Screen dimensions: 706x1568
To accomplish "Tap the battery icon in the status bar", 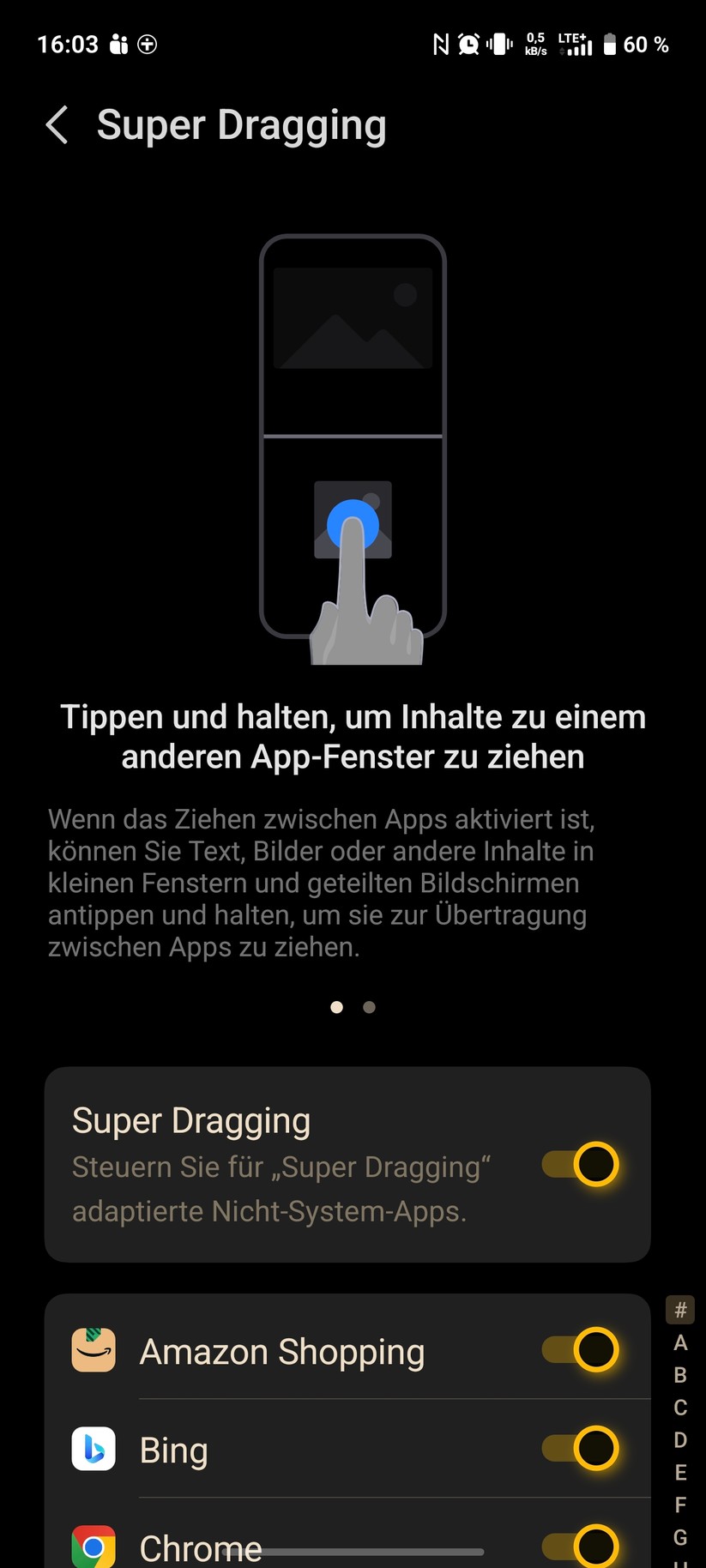I will pos(610,44).
